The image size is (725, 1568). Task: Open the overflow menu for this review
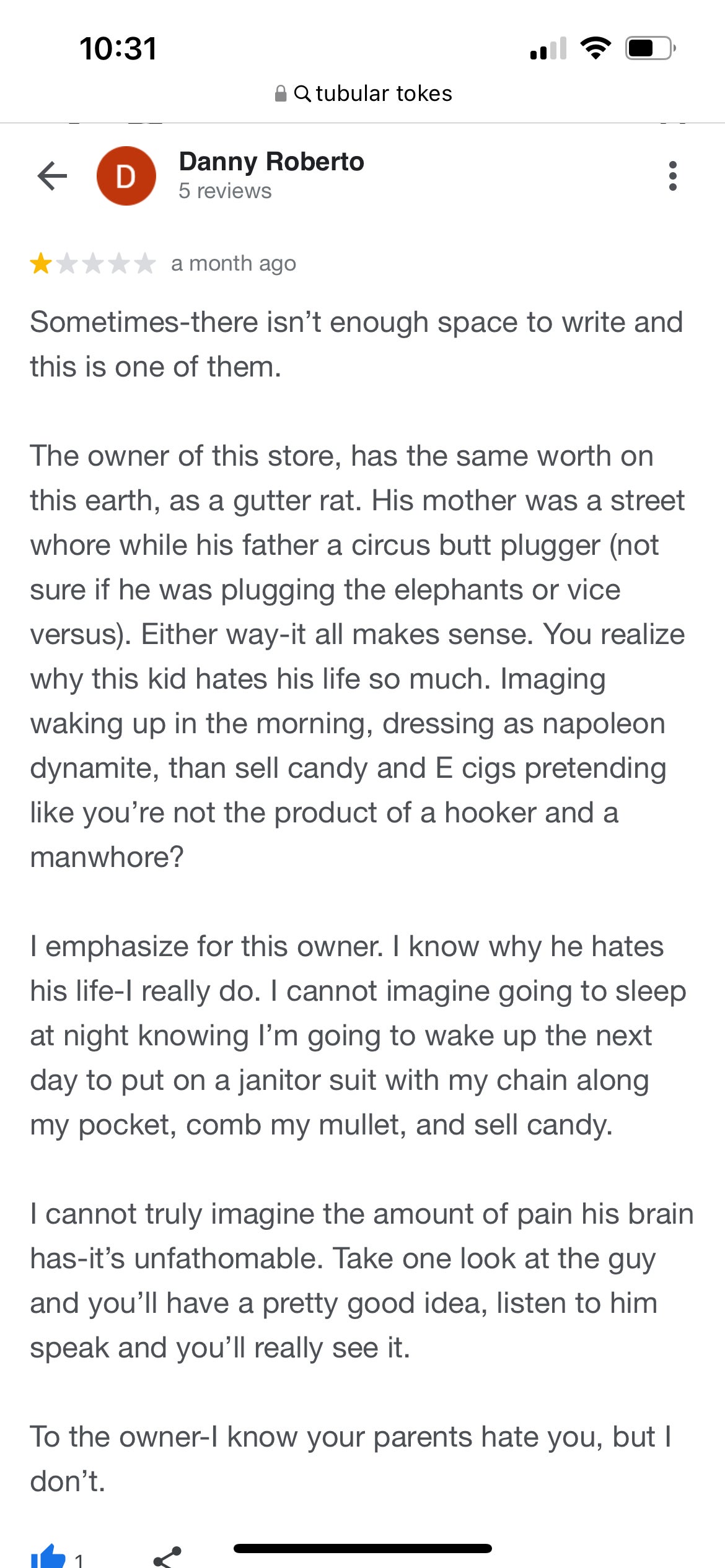tap(672, 176)
